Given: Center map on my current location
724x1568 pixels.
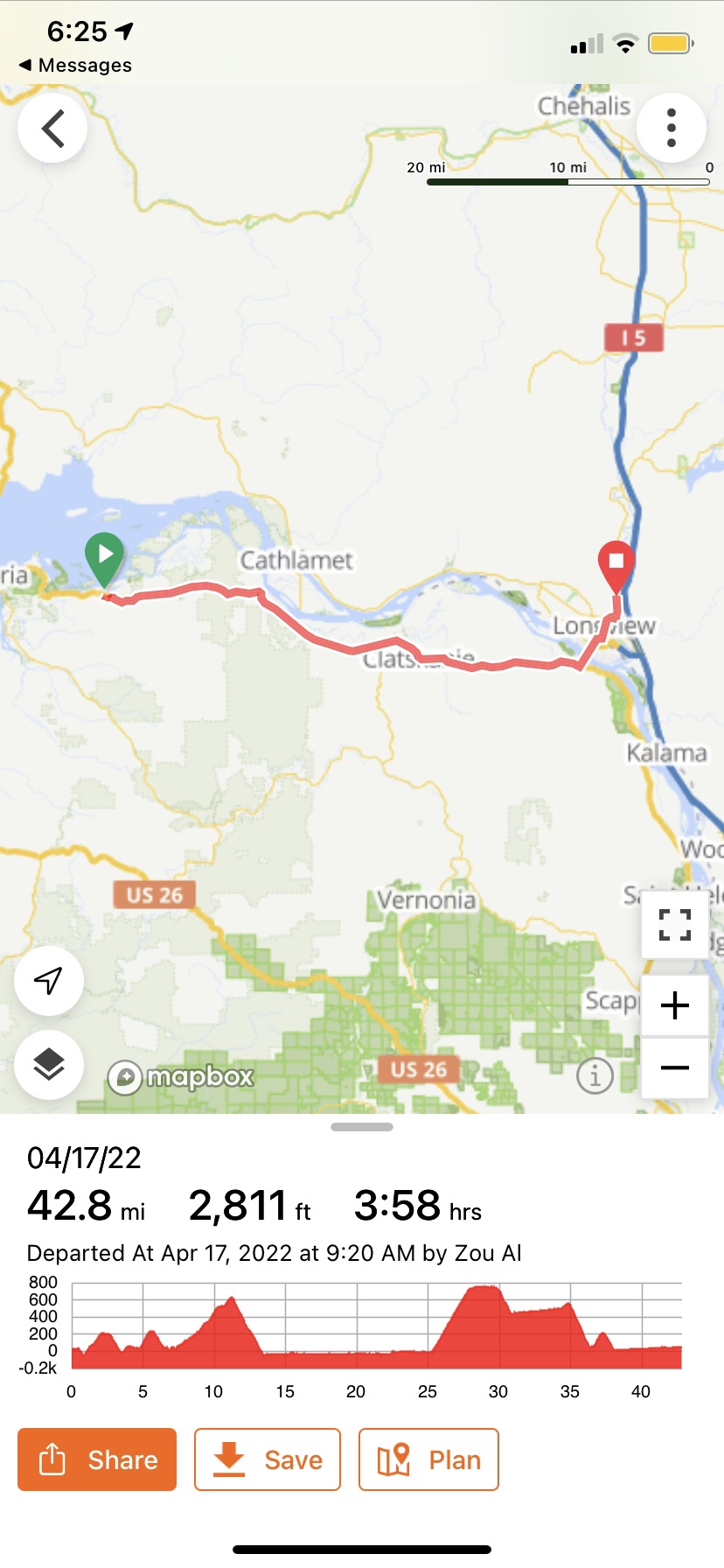Looking at the screenshot, I should (49, 980).
